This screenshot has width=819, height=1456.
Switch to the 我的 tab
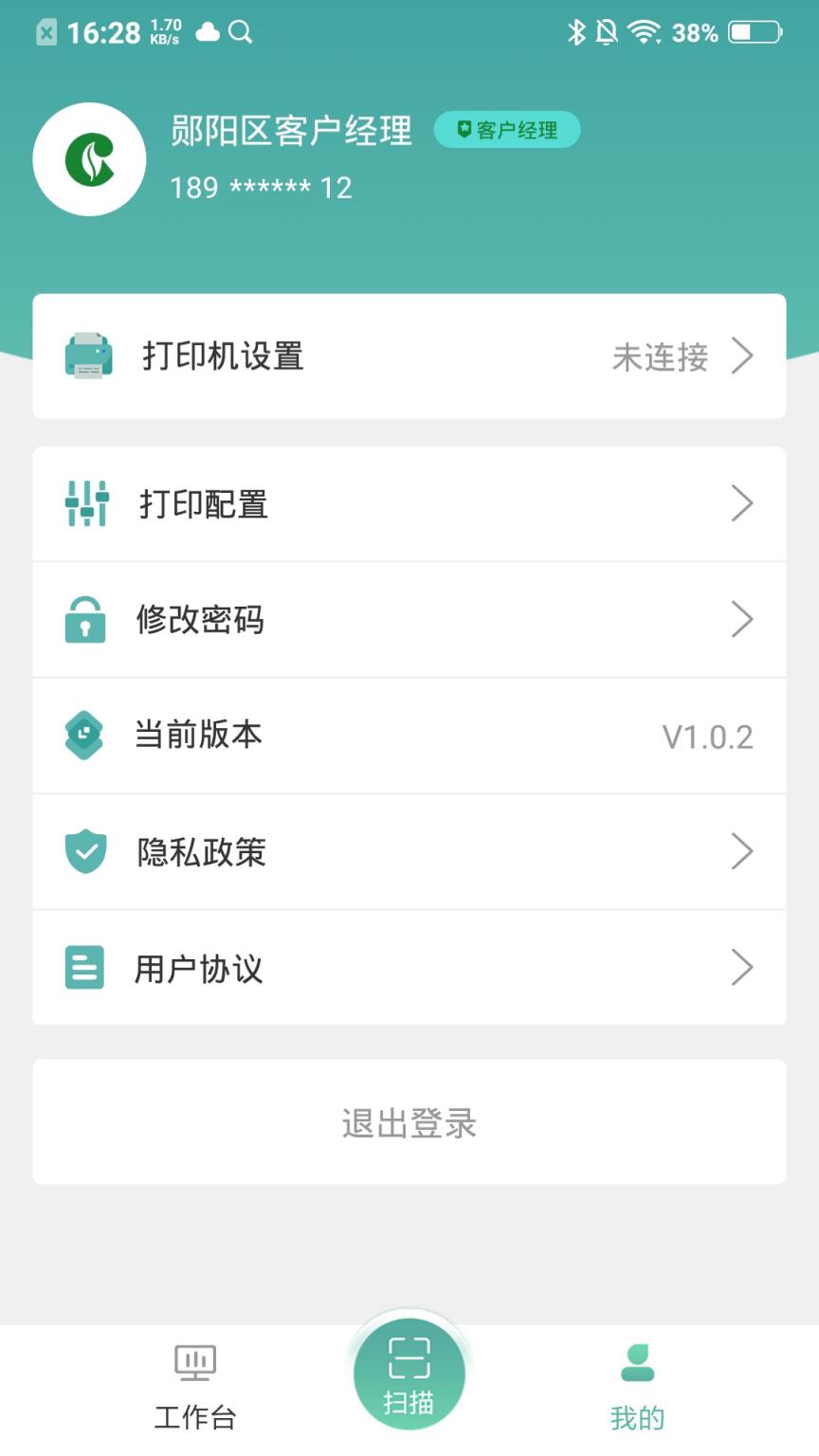point(638,1384)
